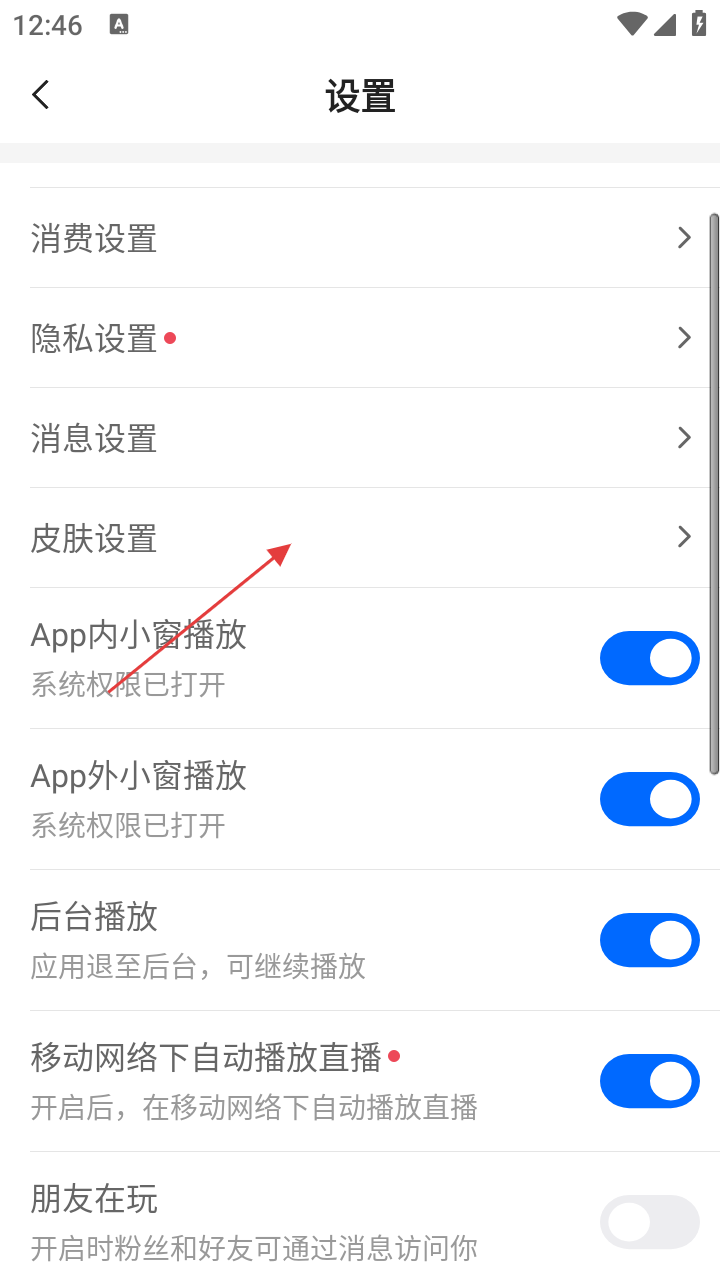
Task: Open 隐私设置
Action: tap(360, 338)
